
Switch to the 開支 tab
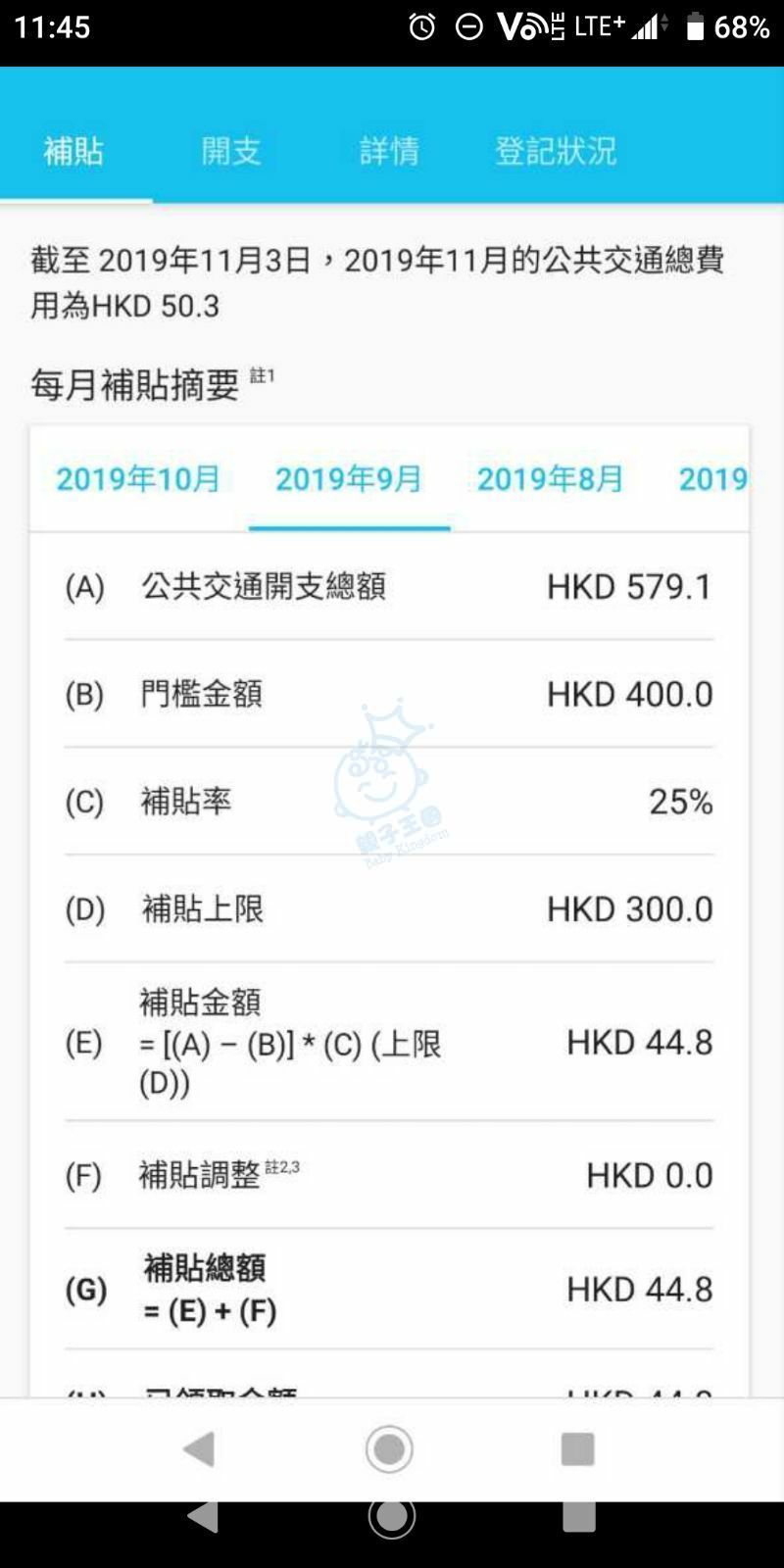tap(231, 151)
